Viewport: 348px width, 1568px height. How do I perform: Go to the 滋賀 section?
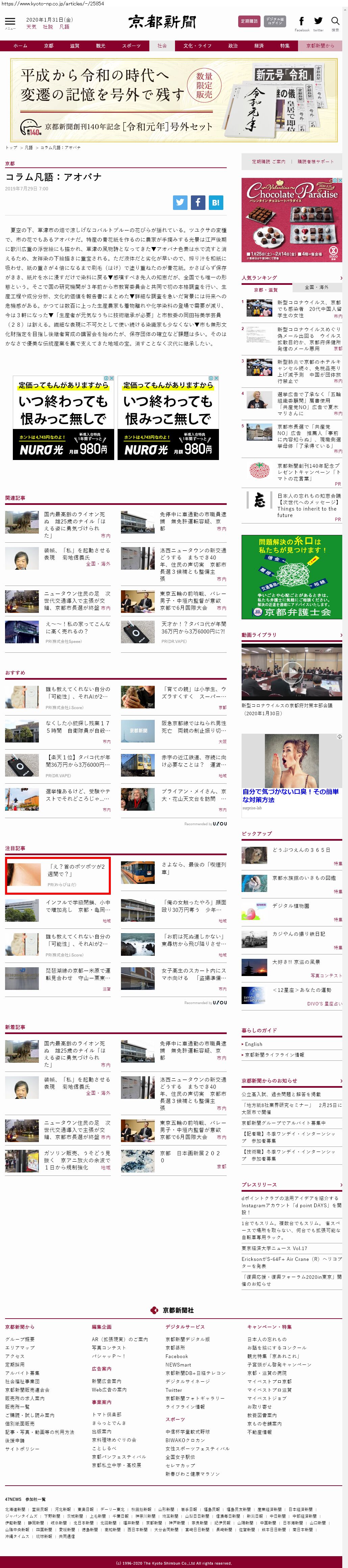click(x=74, y=46)
